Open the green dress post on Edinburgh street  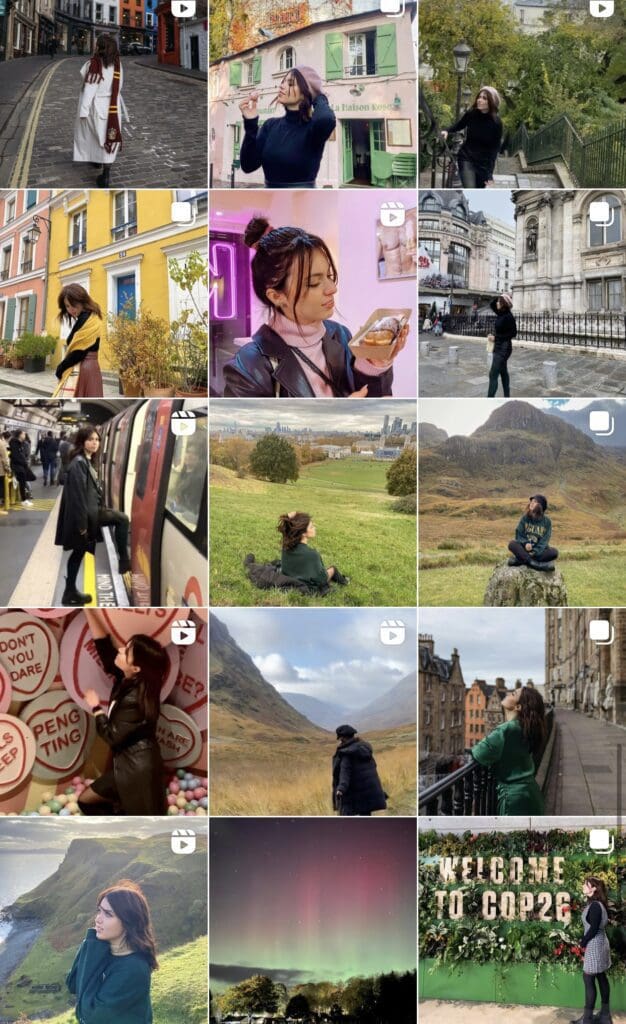[x=522, y=711]
